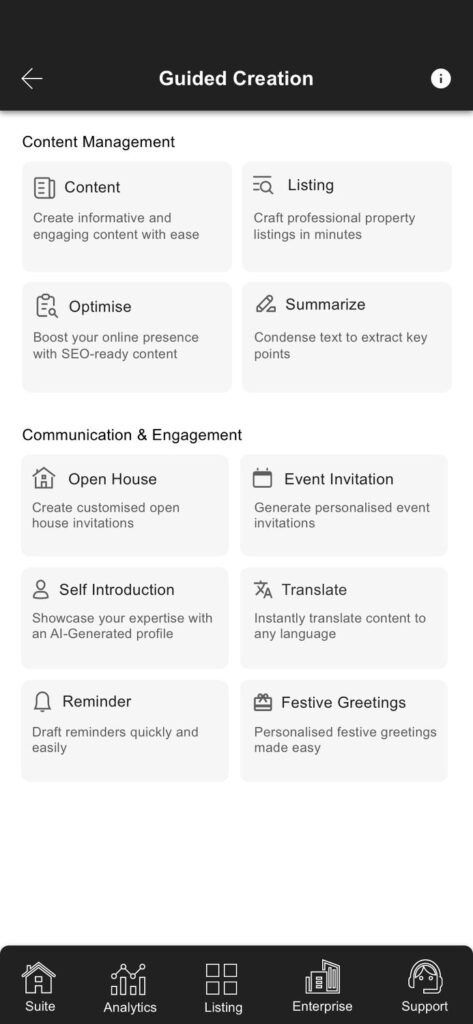Choose the Summarize card

click(347, 337)
